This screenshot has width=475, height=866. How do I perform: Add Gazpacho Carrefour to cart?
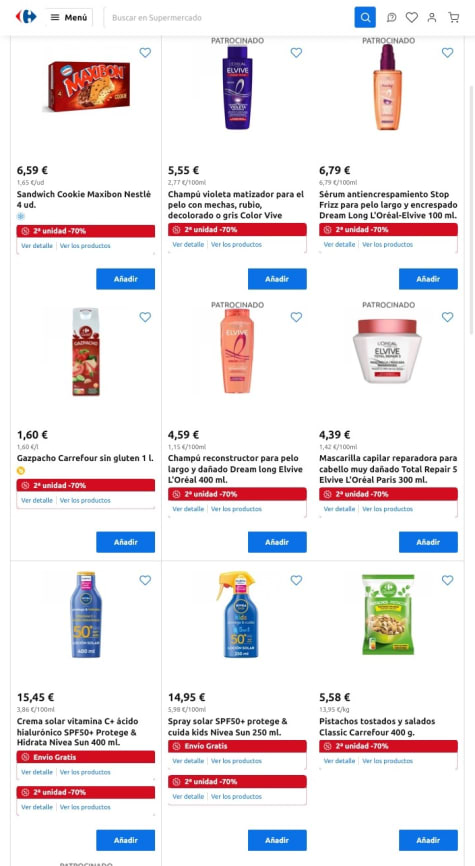[125, 542]
